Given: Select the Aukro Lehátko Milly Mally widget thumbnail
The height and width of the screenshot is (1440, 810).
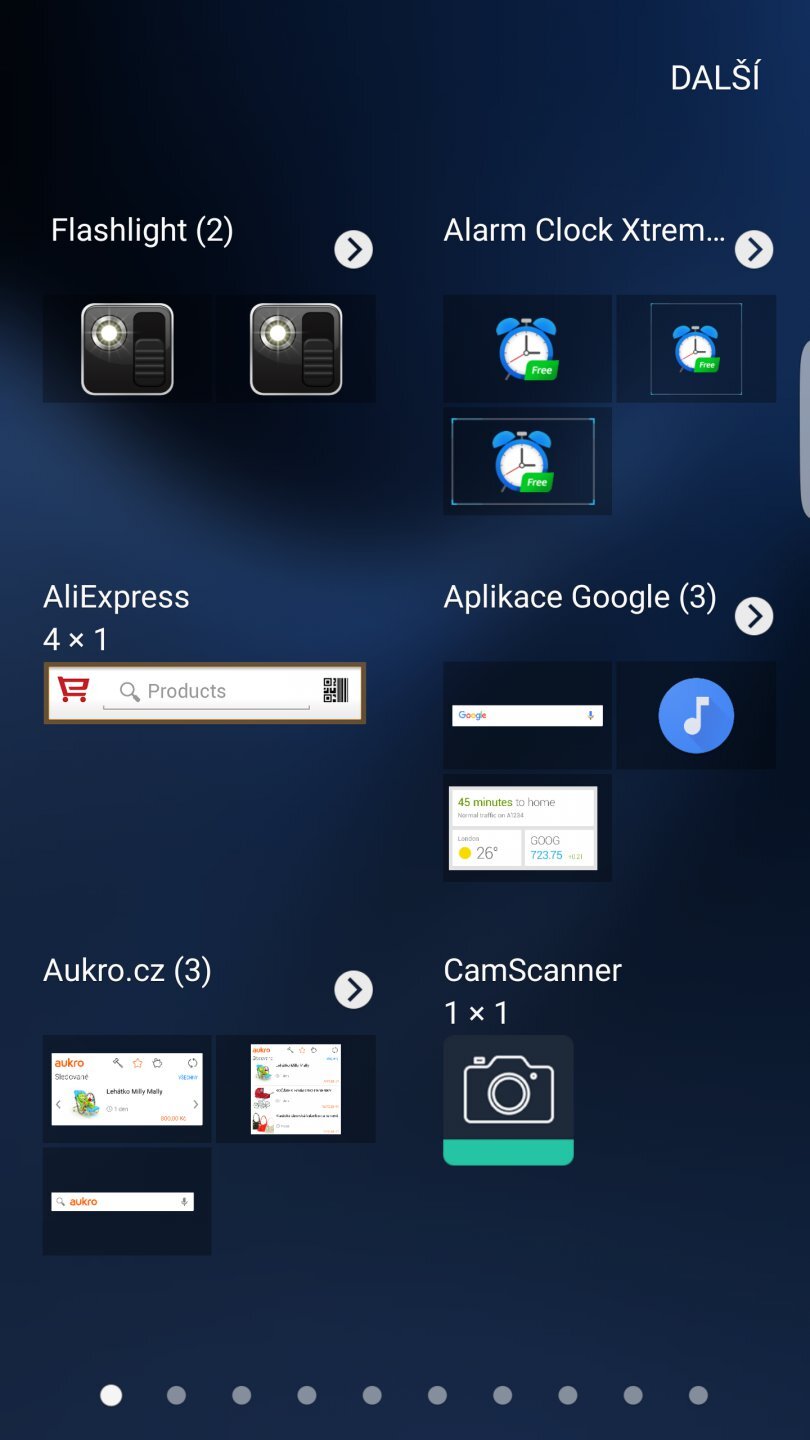Looking at the screenshot, I should [126, 1088].
